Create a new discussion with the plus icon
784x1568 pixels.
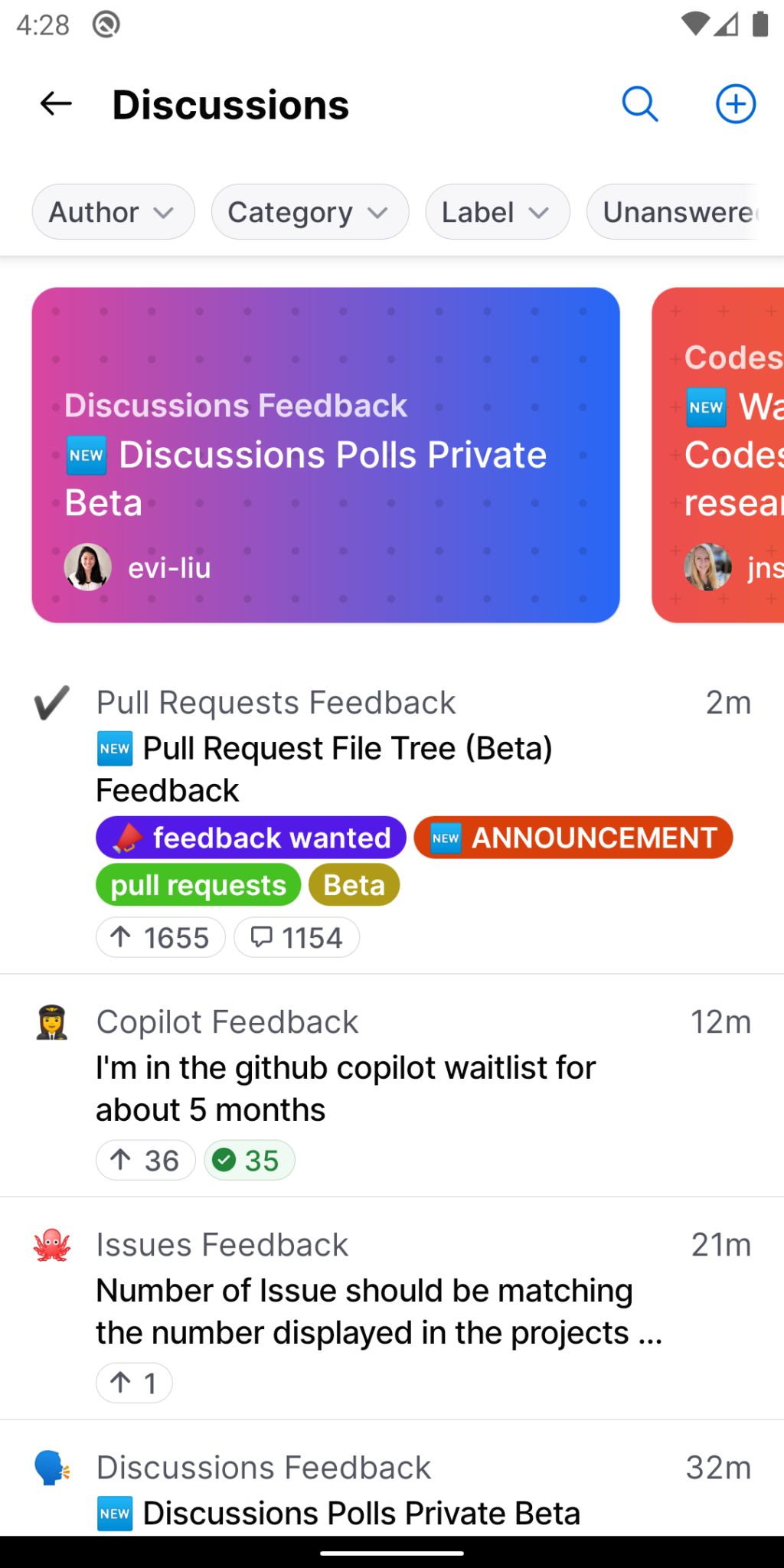tap(734, 104)
